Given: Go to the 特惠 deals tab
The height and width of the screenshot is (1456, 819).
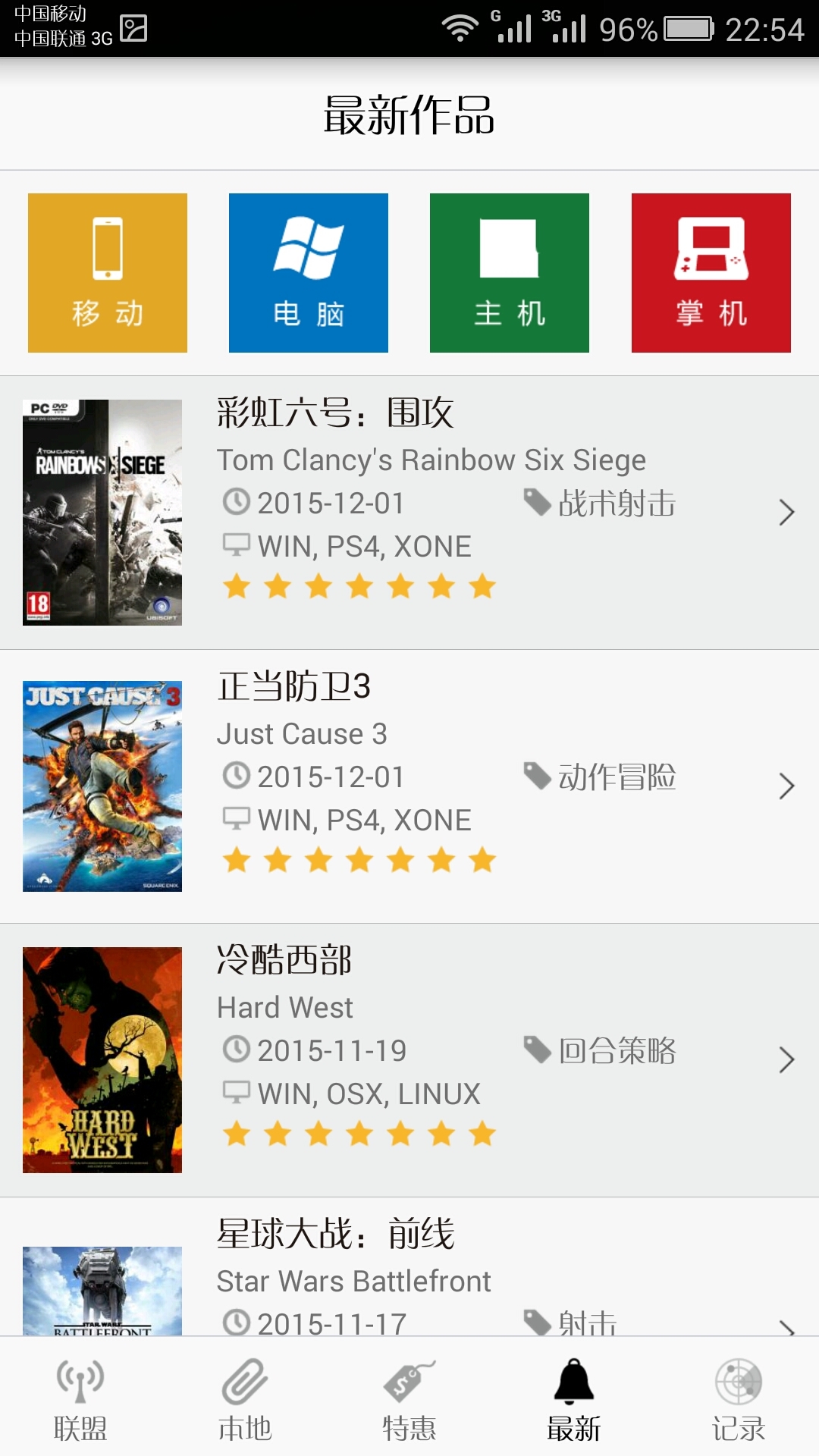Looking at the screenshot, I should tap(409, 1400).
